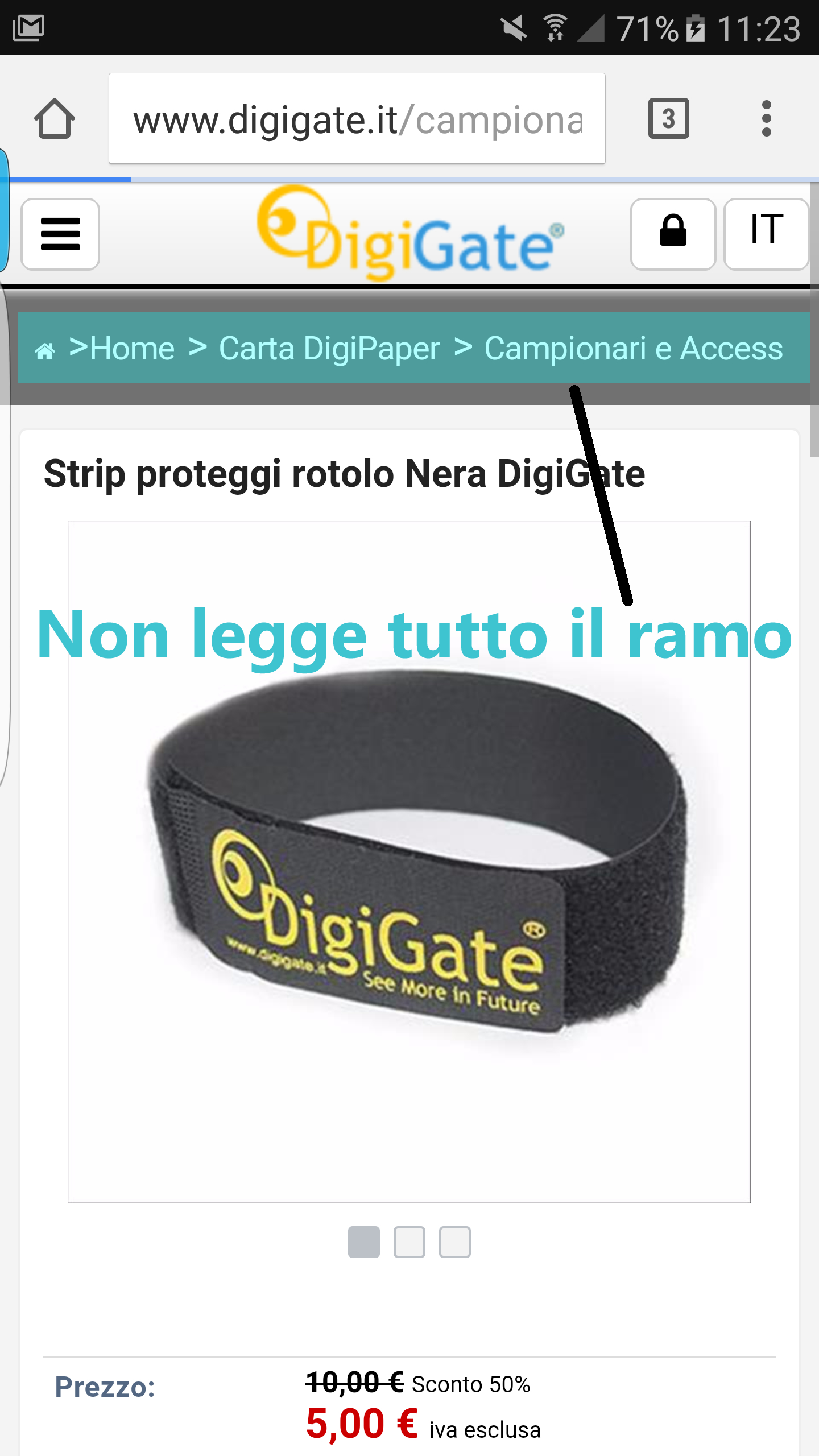This screenshot has width=819, height=1456.
Task: Select the second image indicator
Action: [x=409, y=1242]
